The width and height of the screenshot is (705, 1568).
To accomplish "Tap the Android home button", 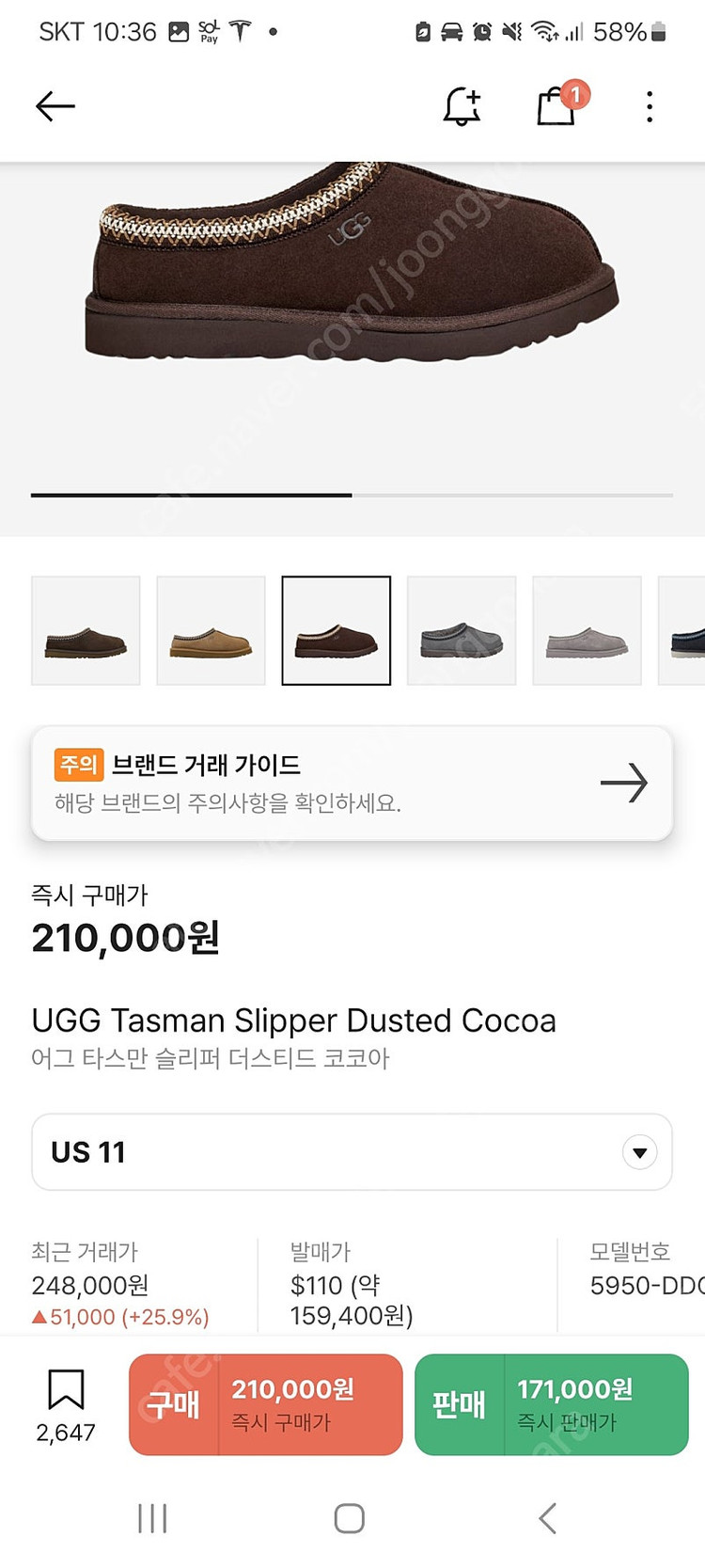I will 349,1516.
